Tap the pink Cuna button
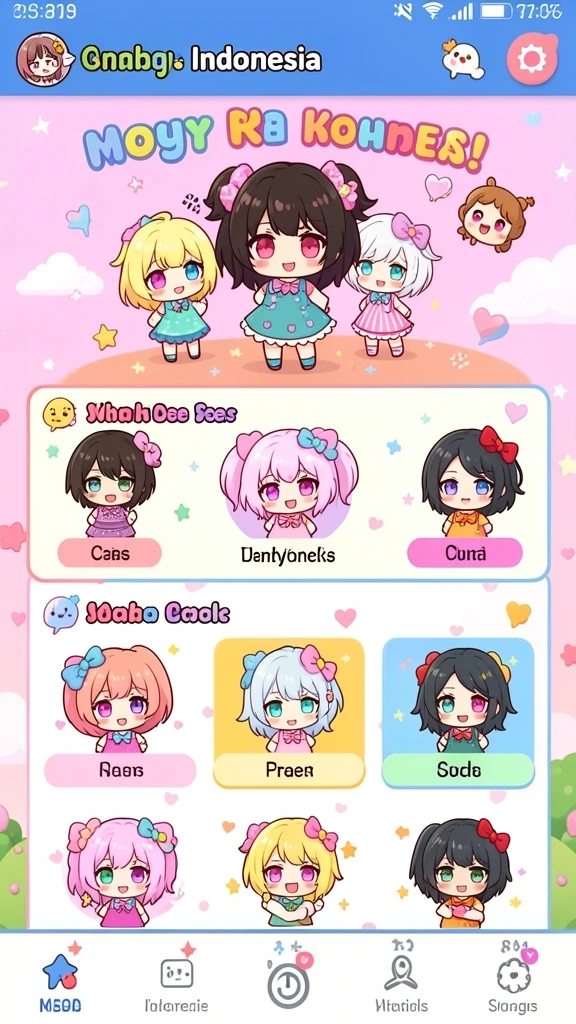This screenshot has height=1024, width=576. [465, 553]
